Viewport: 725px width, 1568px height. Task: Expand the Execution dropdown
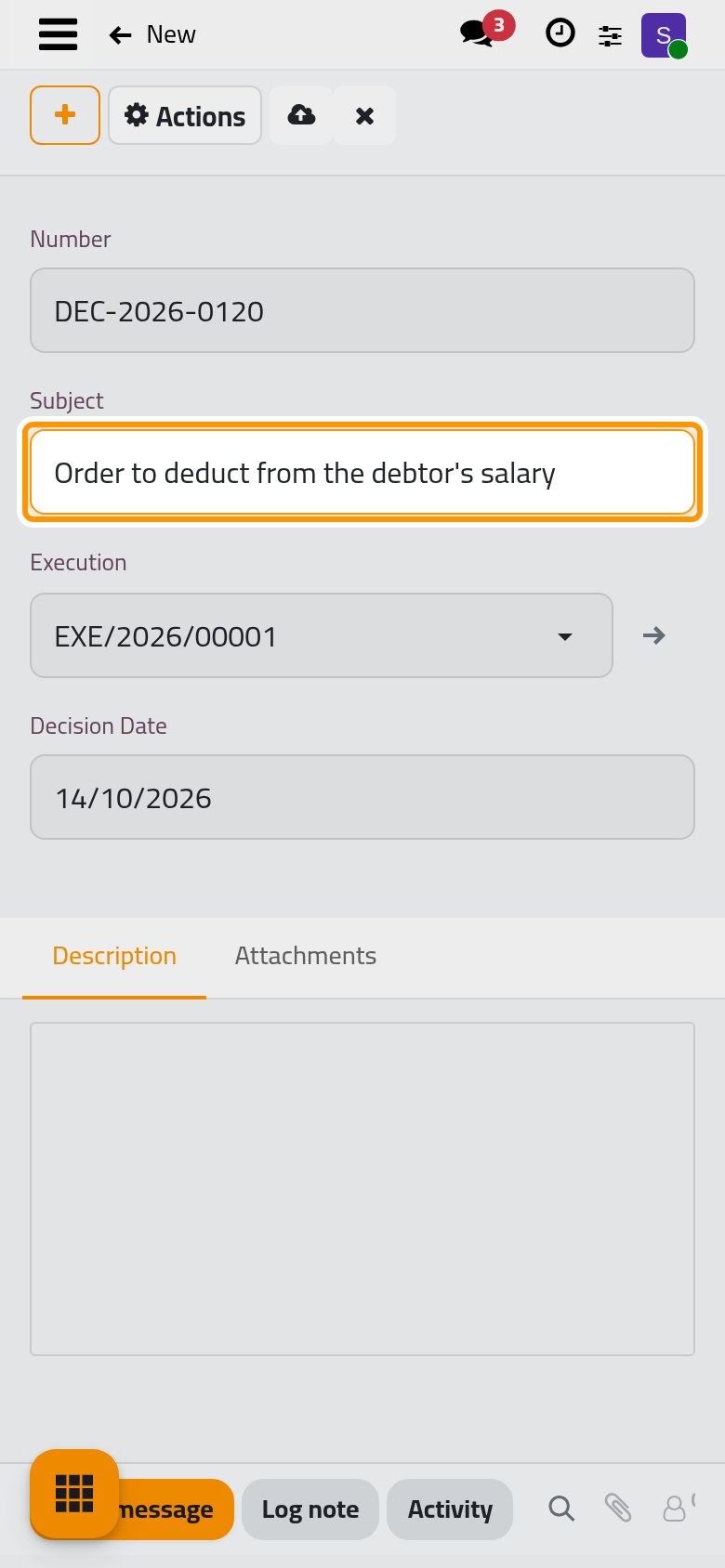(322, 635)
